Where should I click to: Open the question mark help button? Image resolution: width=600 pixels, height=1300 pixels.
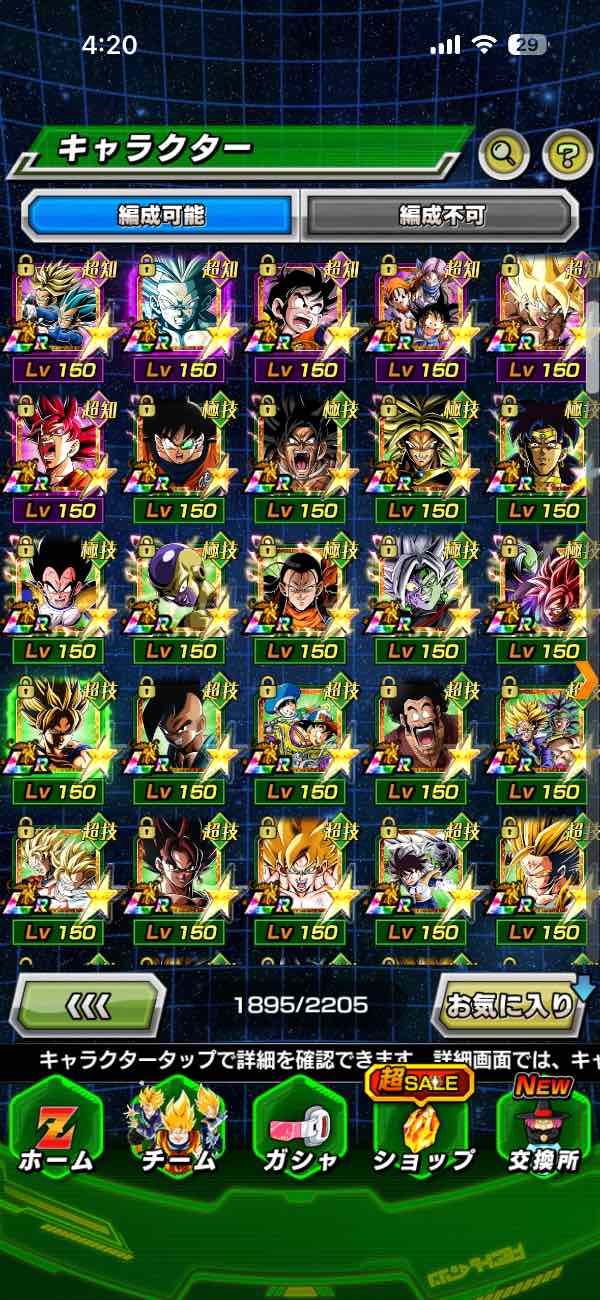coord(567,153)
